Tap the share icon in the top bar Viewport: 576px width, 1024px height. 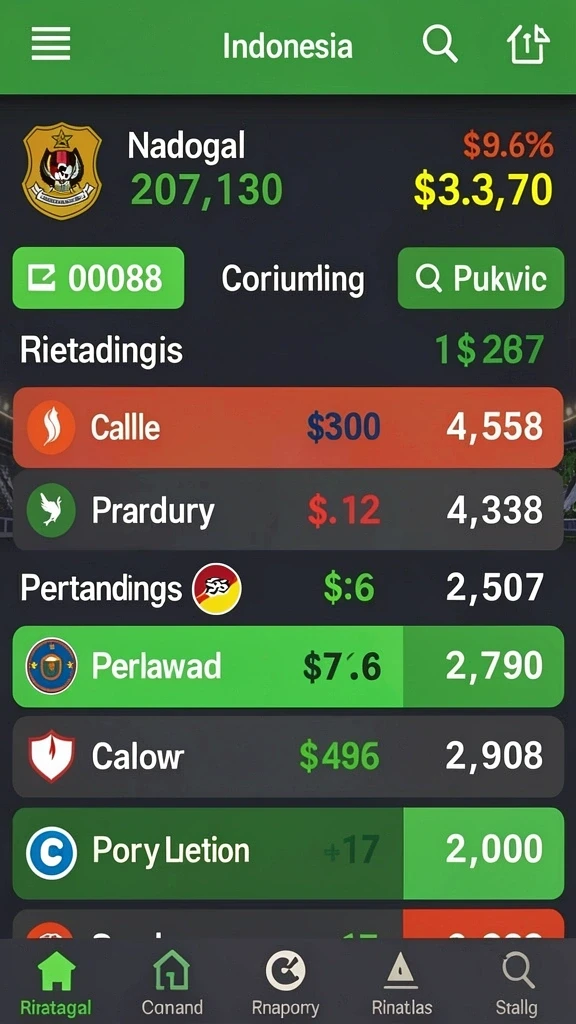[528, 44]
